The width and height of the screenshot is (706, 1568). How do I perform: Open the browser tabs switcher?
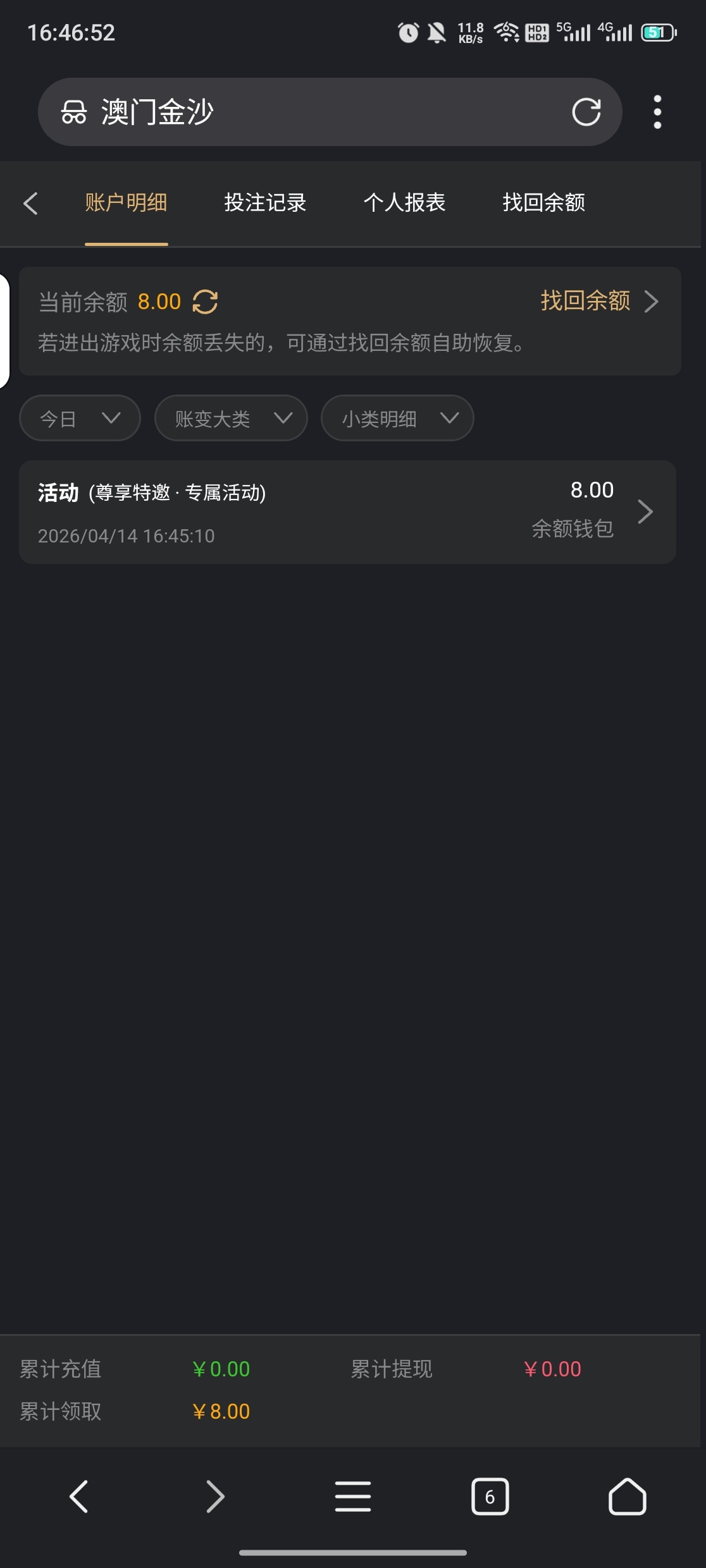(x=490, y=1497)
